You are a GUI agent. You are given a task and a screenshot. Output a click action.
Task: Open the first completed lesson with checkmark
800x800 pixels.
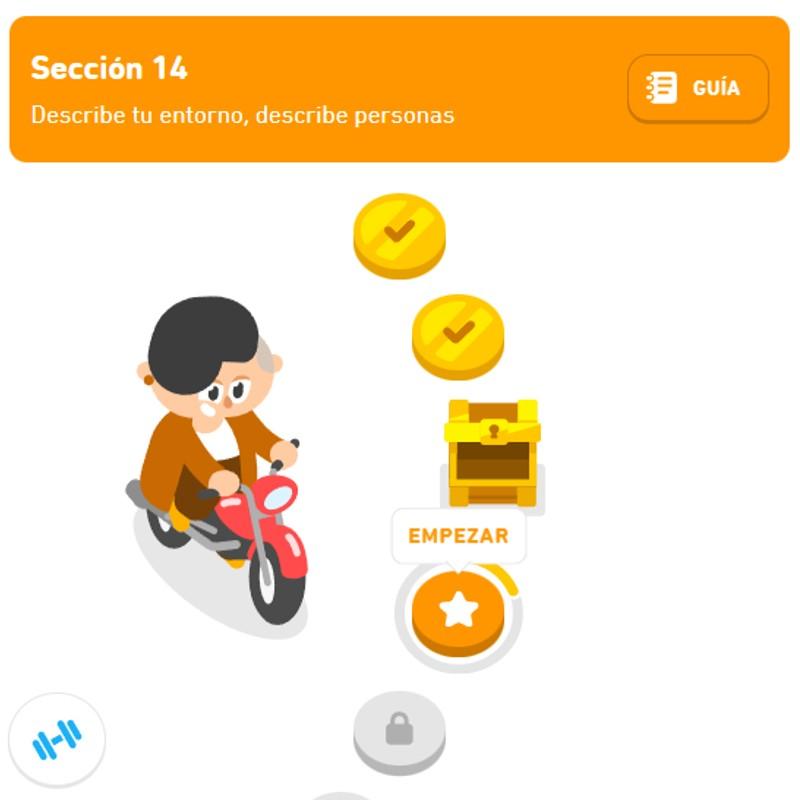click(x=399, y=233)
